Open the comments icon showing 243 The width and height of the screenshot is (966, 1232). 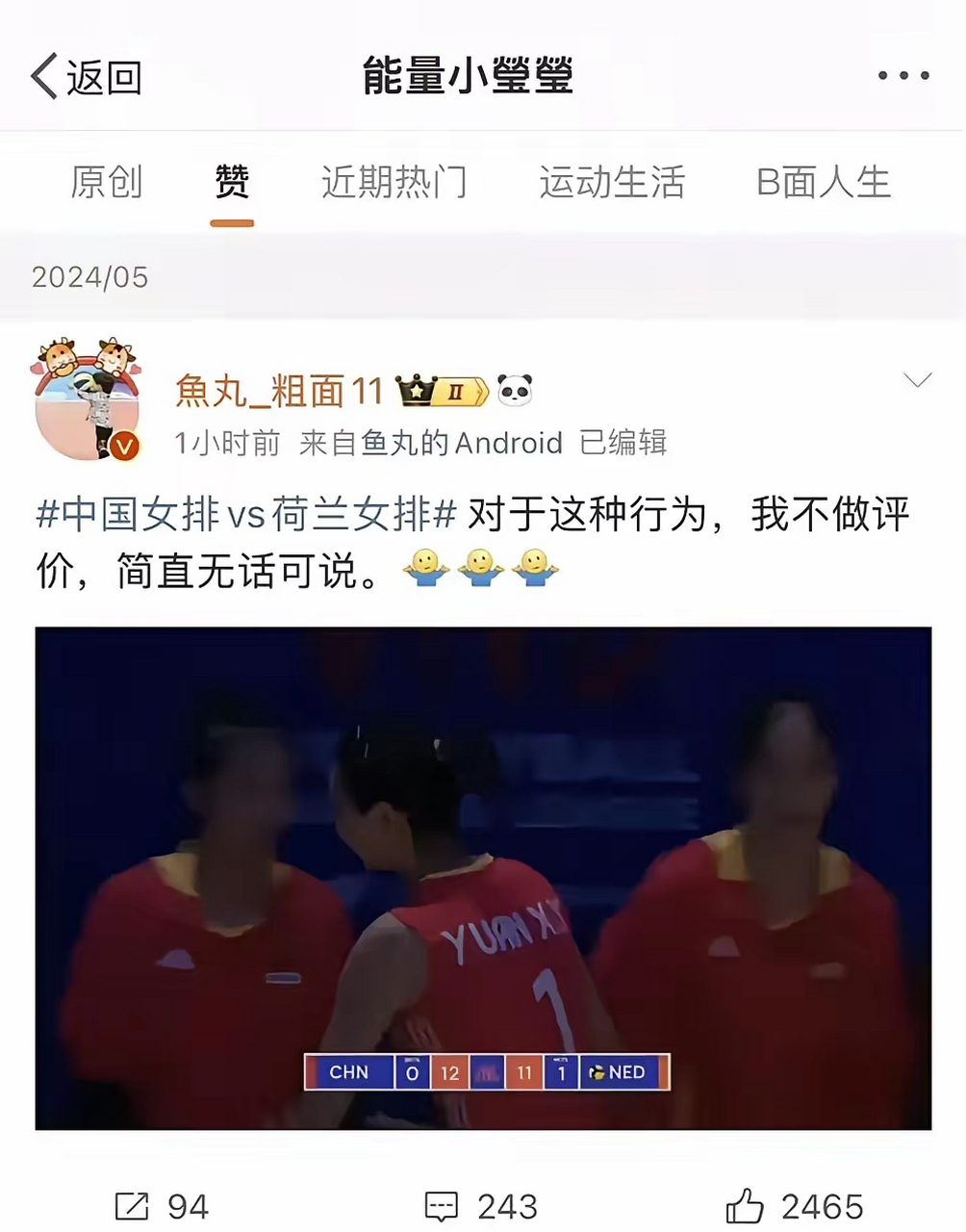tap(441, 1205)
